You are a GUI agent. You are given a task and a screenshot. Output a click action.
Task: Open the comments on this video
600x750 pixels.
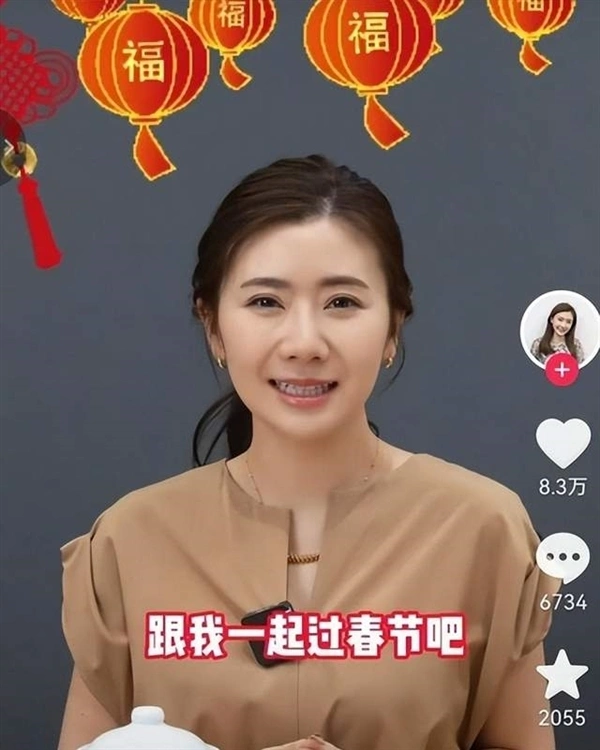click(x=563, y=557)
